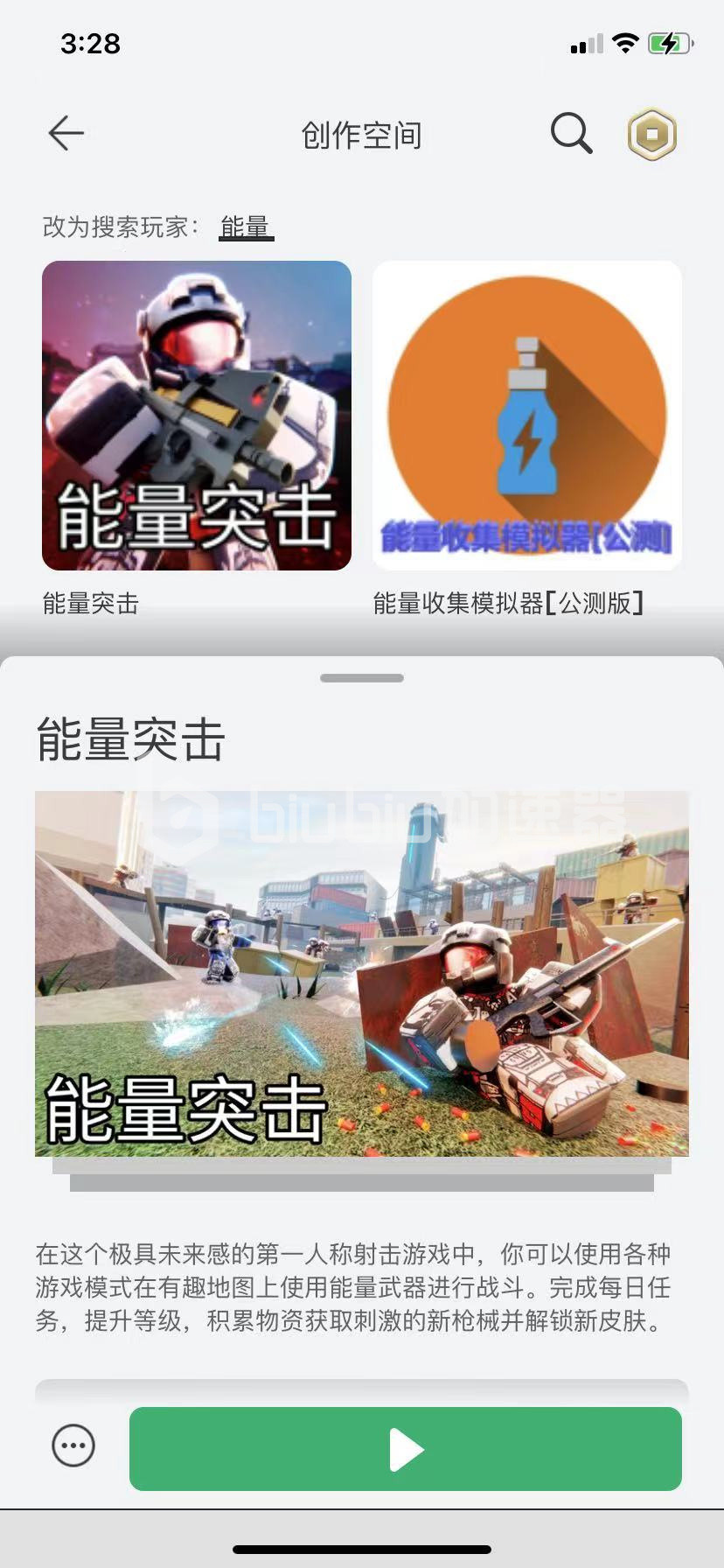This screenshot has height=1568, width=724.
Task: Go back using the top-left arrow
Action: (66, 134)
